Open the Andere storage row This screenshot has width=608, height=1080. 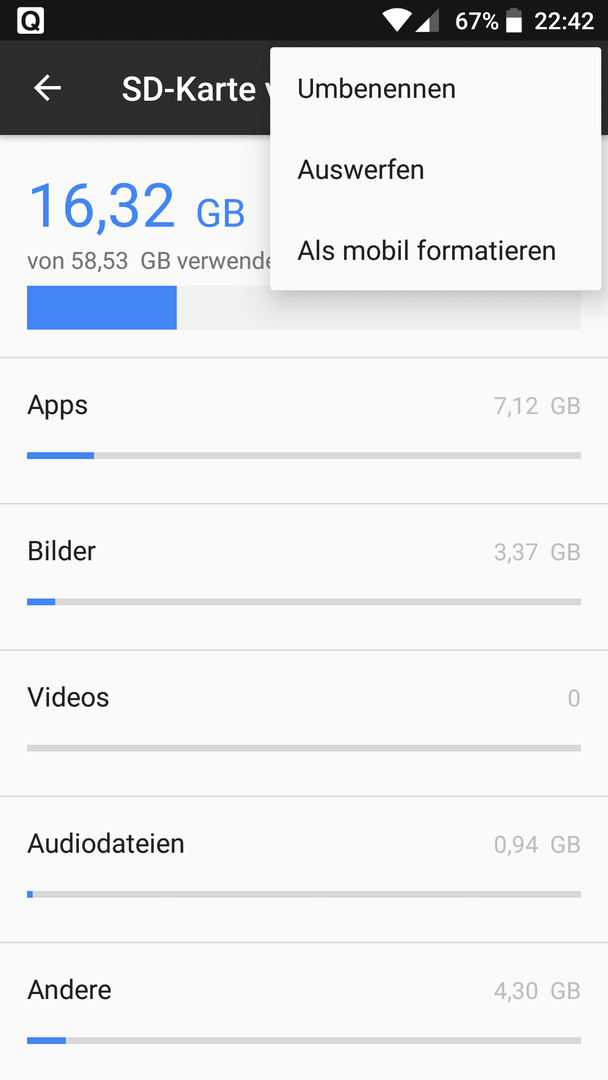[304, 1011]
